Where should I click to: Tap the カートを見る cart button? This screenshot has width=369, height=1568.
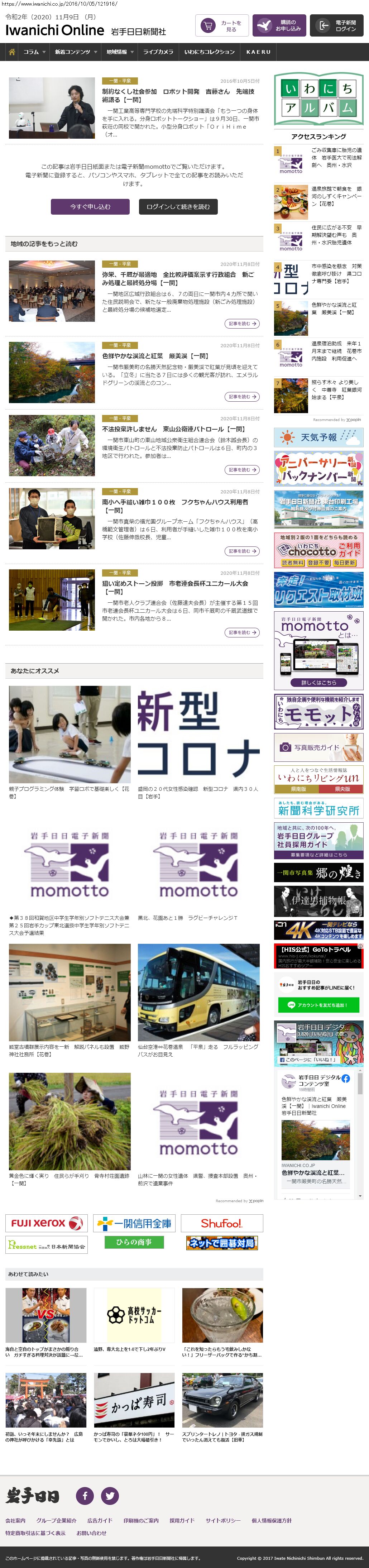pyautogui.click(x=222, y=25)
